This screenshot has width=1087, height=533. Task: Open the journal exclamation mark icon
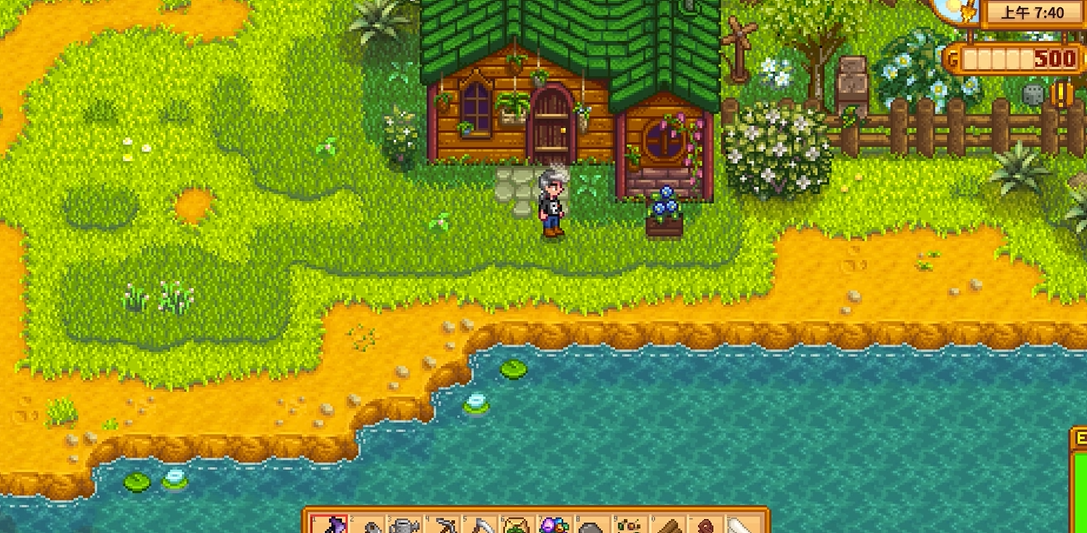coord(1061,95)
